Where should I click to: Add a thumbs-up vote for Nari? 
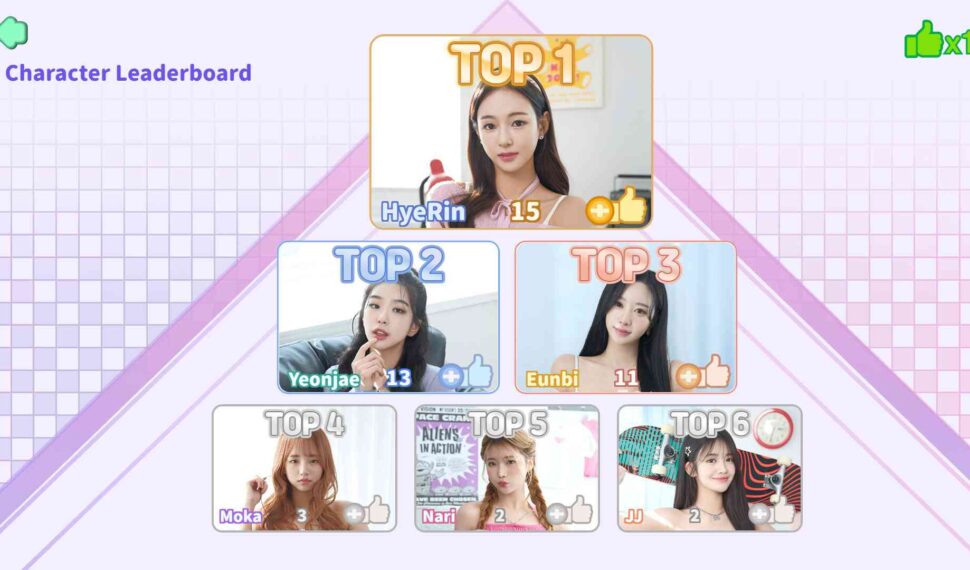571,513
